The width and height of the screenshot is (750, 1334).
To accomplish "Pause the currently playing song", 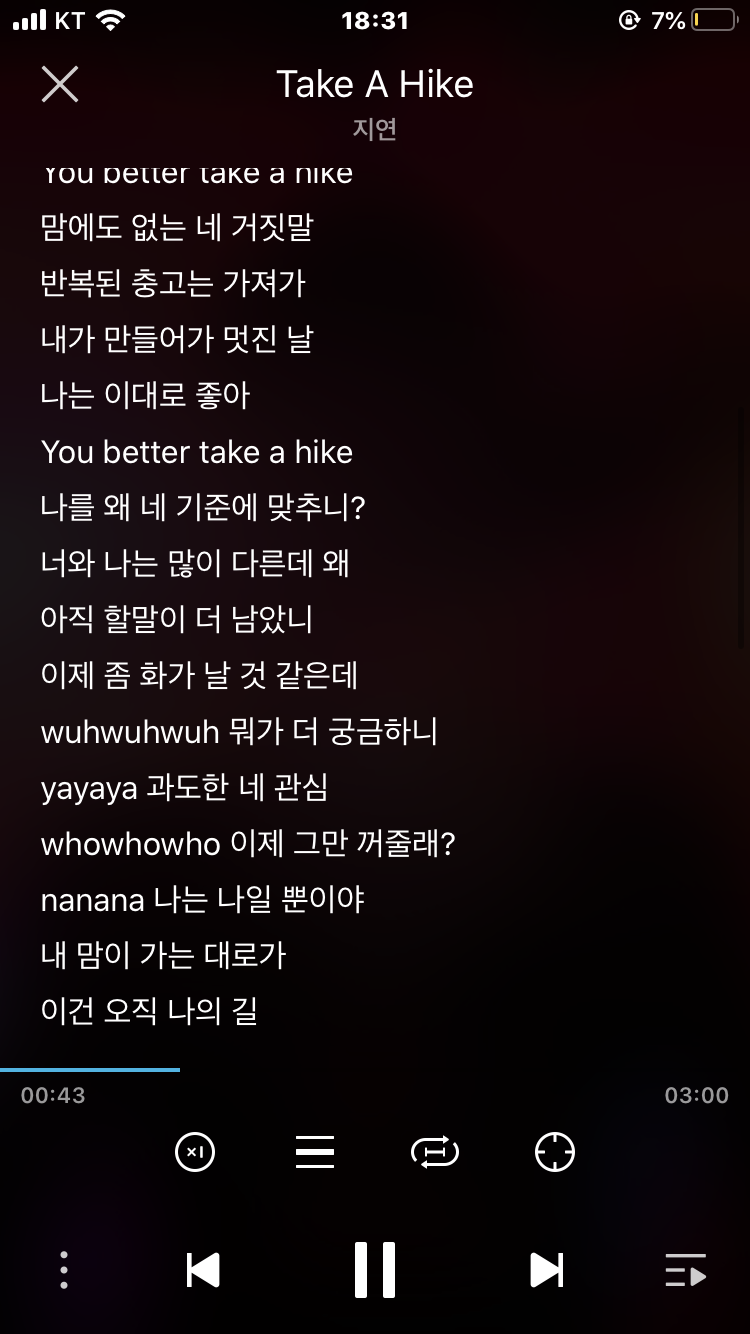I will 375,1270.
